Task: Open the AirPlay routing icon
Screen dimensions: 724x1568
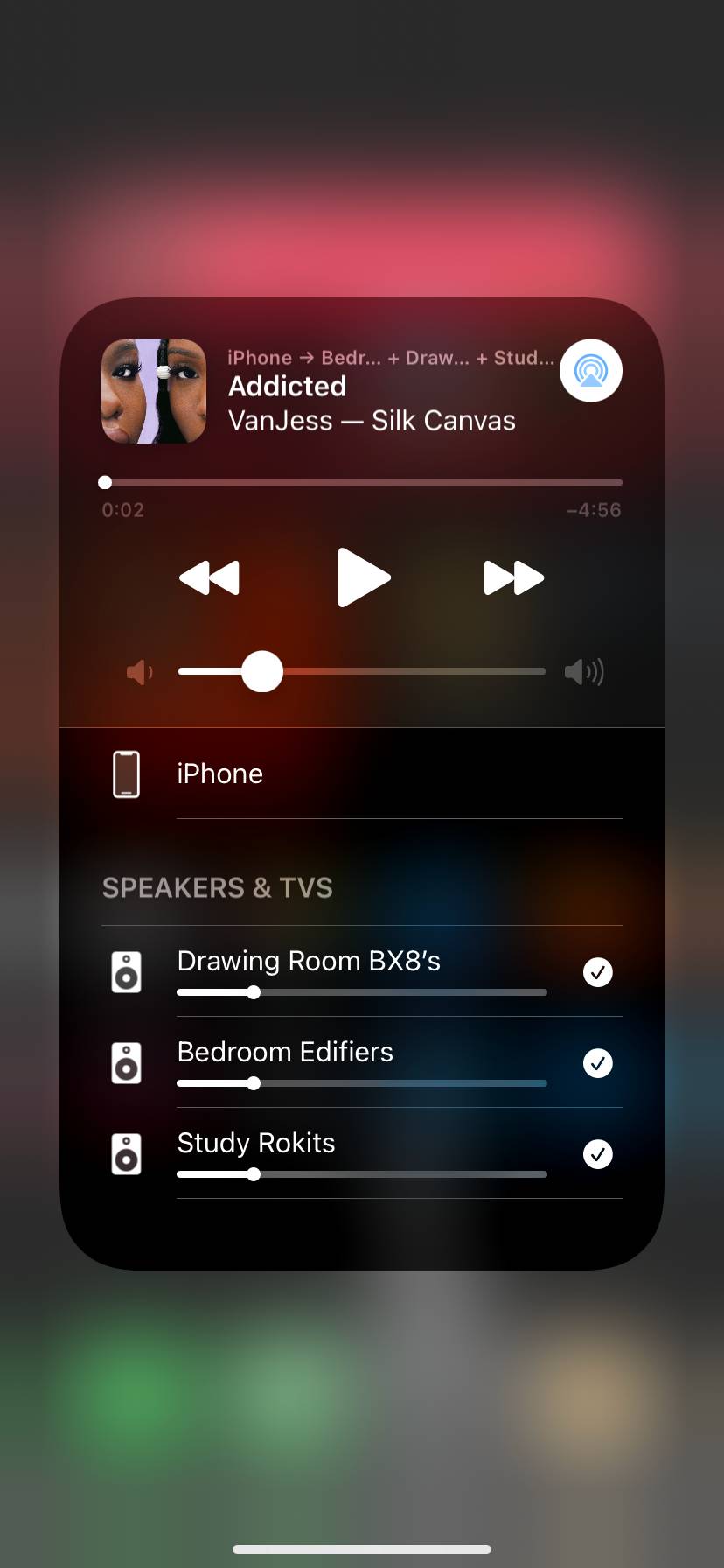Action: [590, 370]
